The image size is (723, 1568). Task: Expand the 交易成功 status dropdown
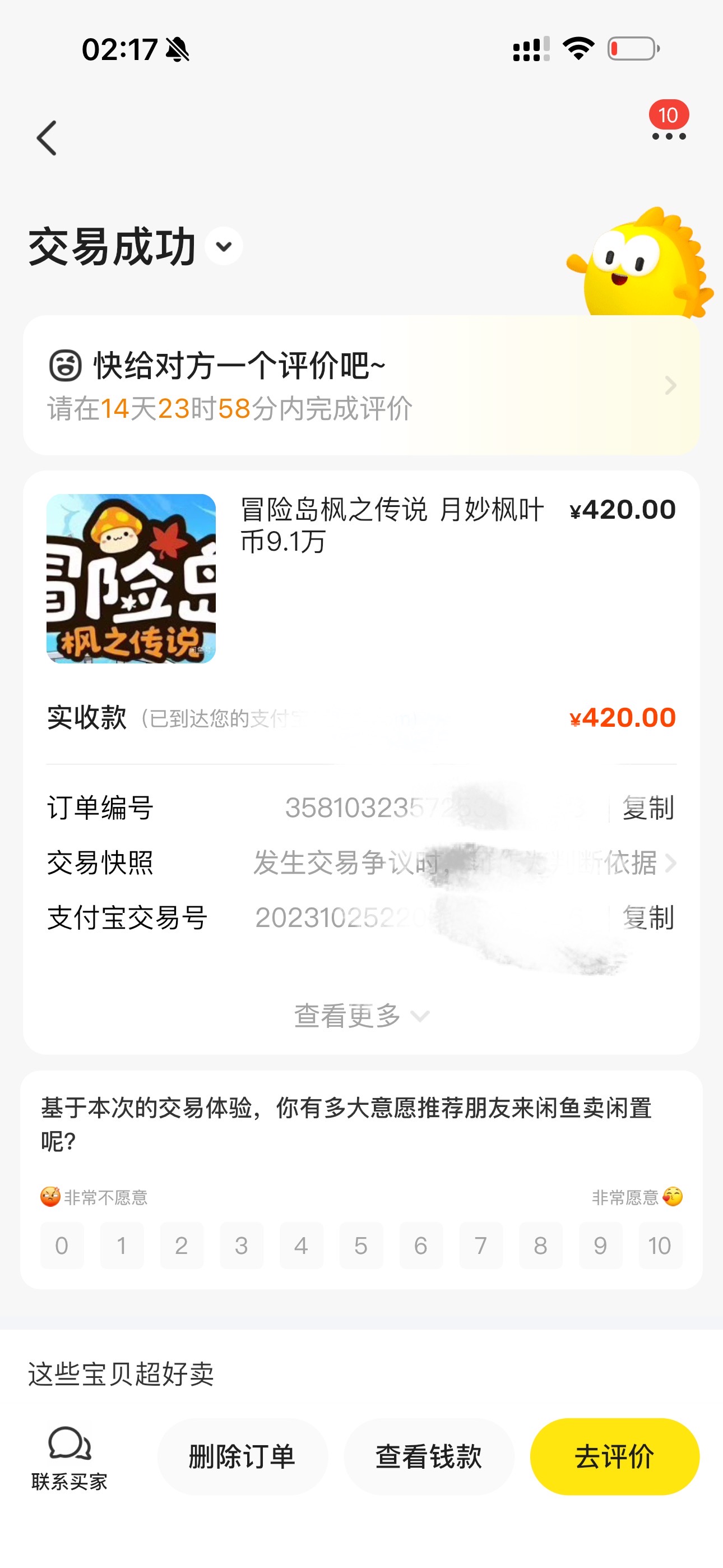pyautogui.click(x=224, y=246)
